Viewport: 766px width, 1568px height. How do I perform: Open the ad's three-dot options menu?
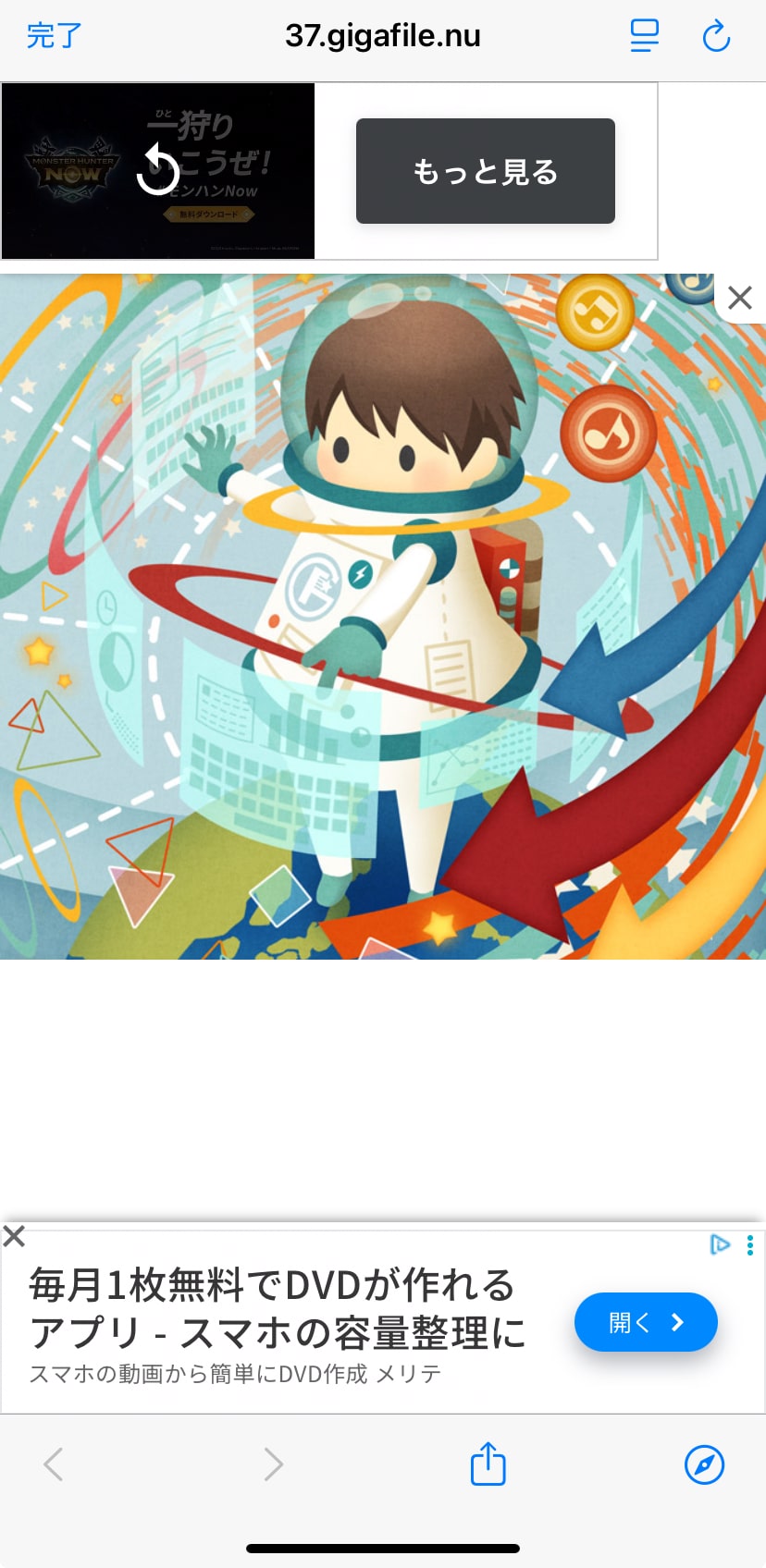(x=750, y=1245)
